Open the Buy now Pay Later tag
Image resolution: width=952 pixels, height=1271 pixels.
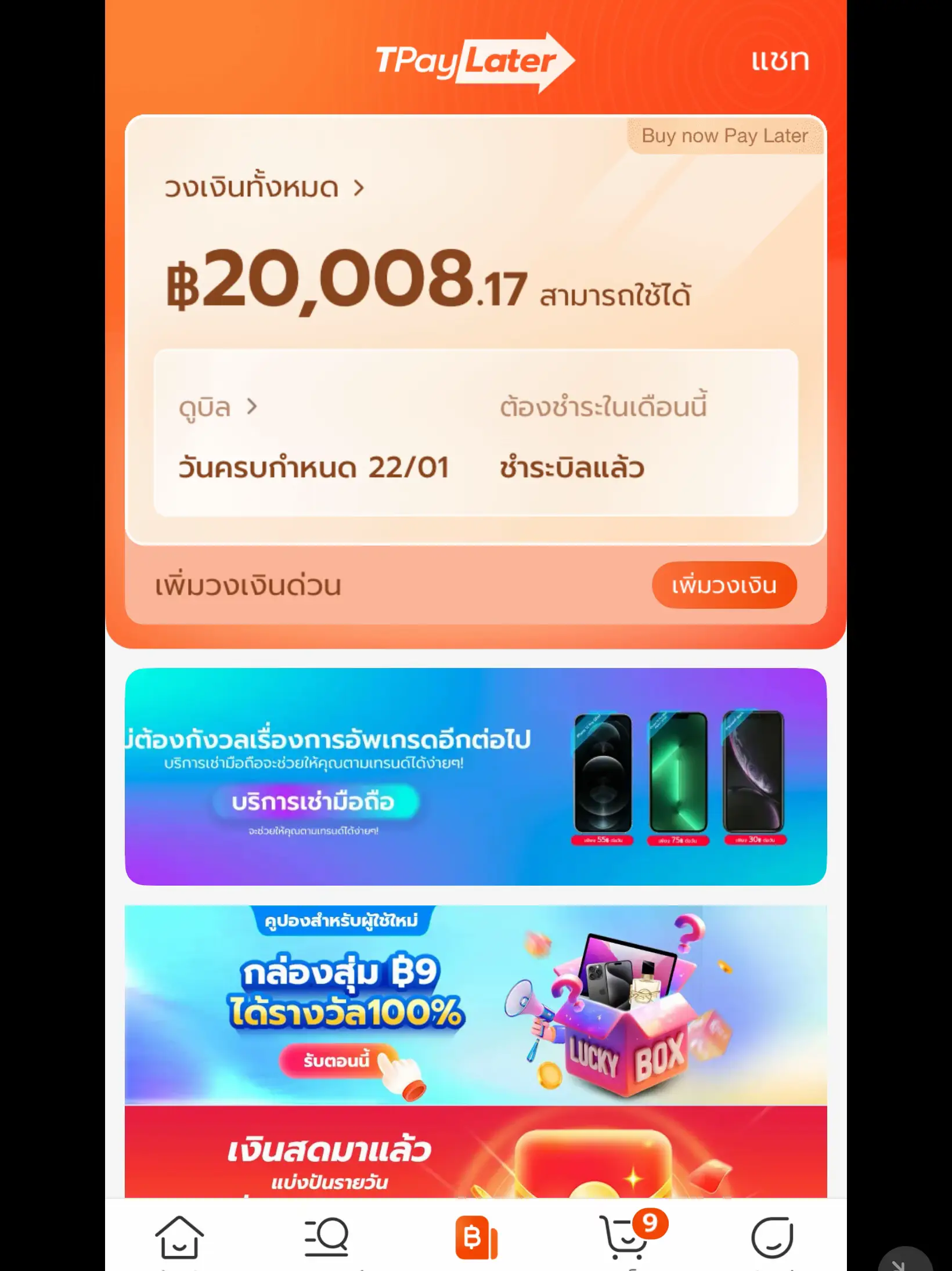(724, 136)
